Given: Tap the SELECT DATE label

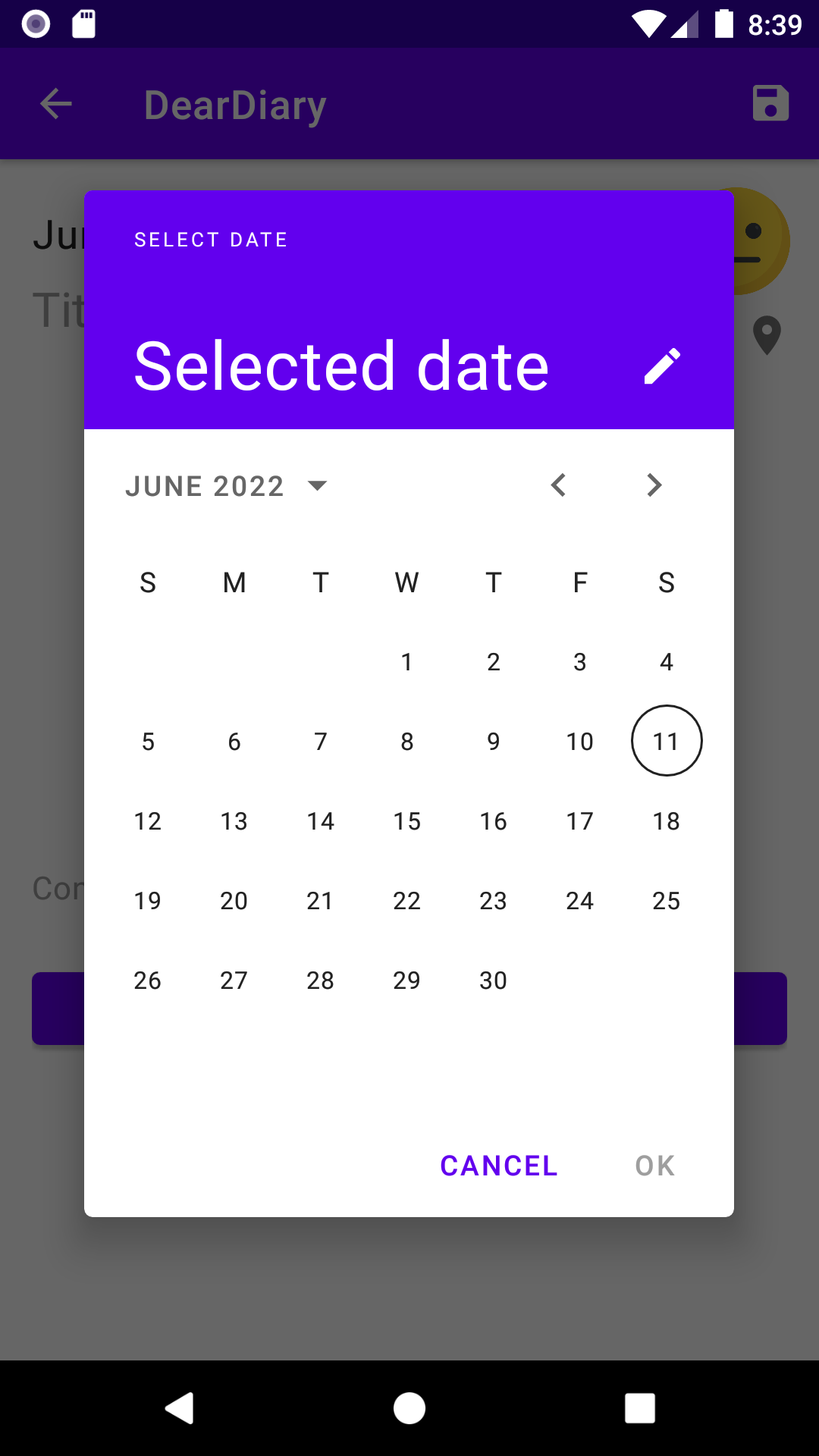Looking at the screenshot, I should (212, 239).
